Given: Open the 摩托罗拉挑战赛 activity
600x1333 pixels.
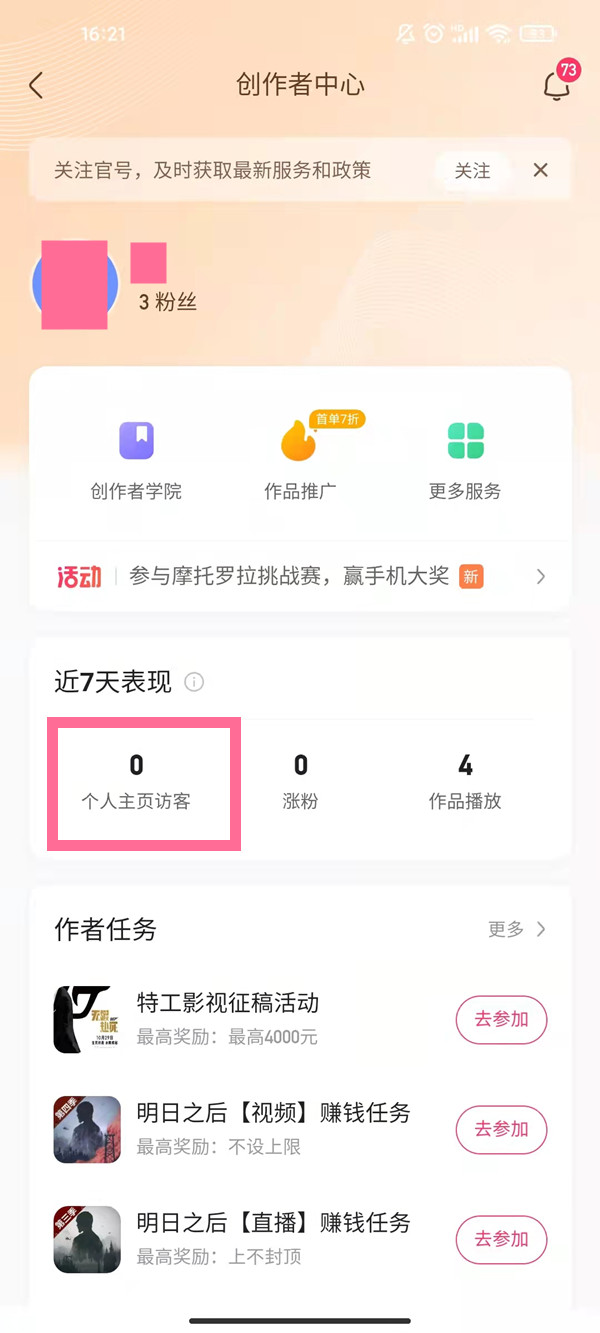Looking at the screenshot, I should [300, 577].
